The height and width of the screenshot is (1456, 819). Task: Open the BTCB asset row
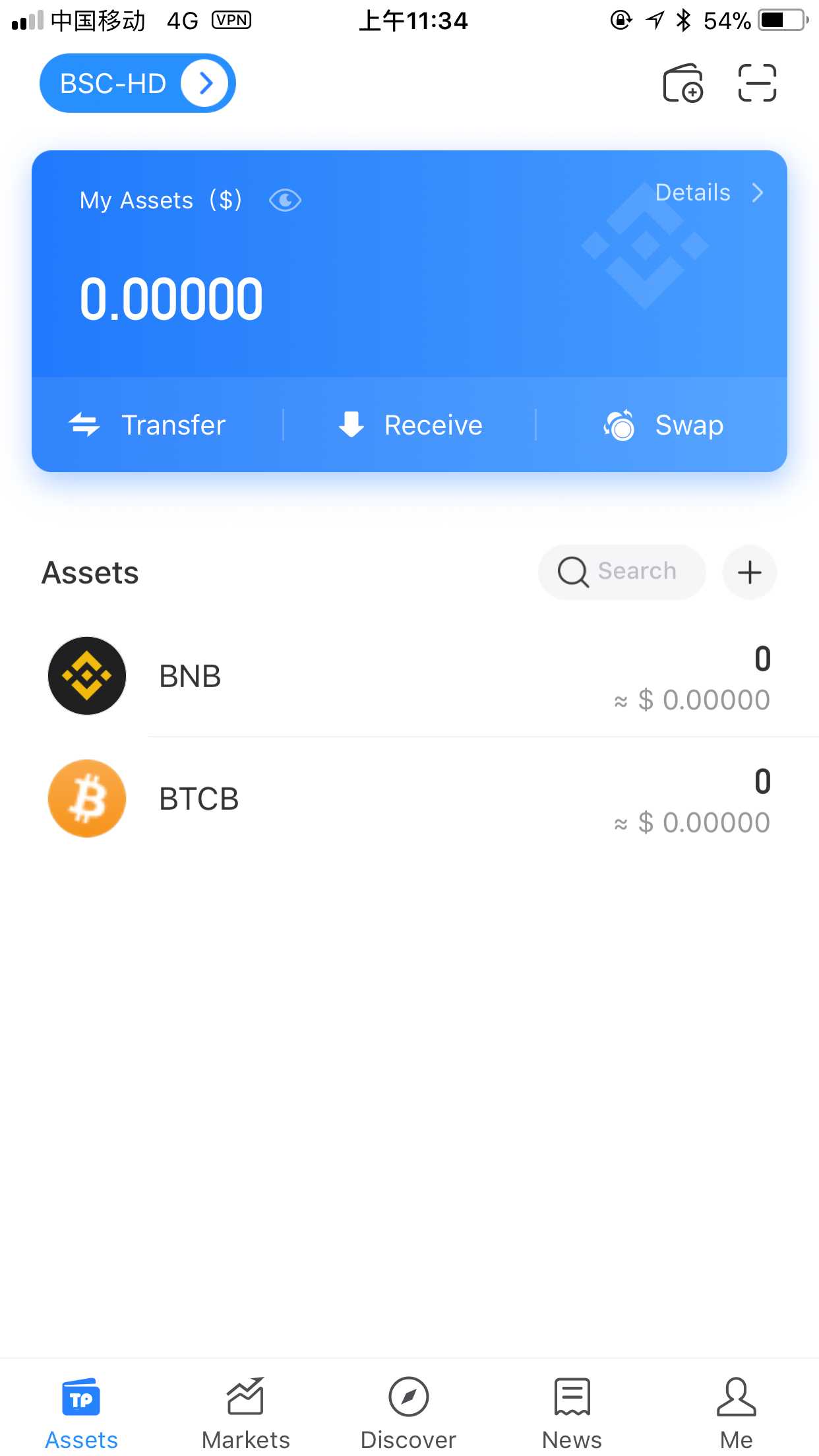click(x=409, y=799)
